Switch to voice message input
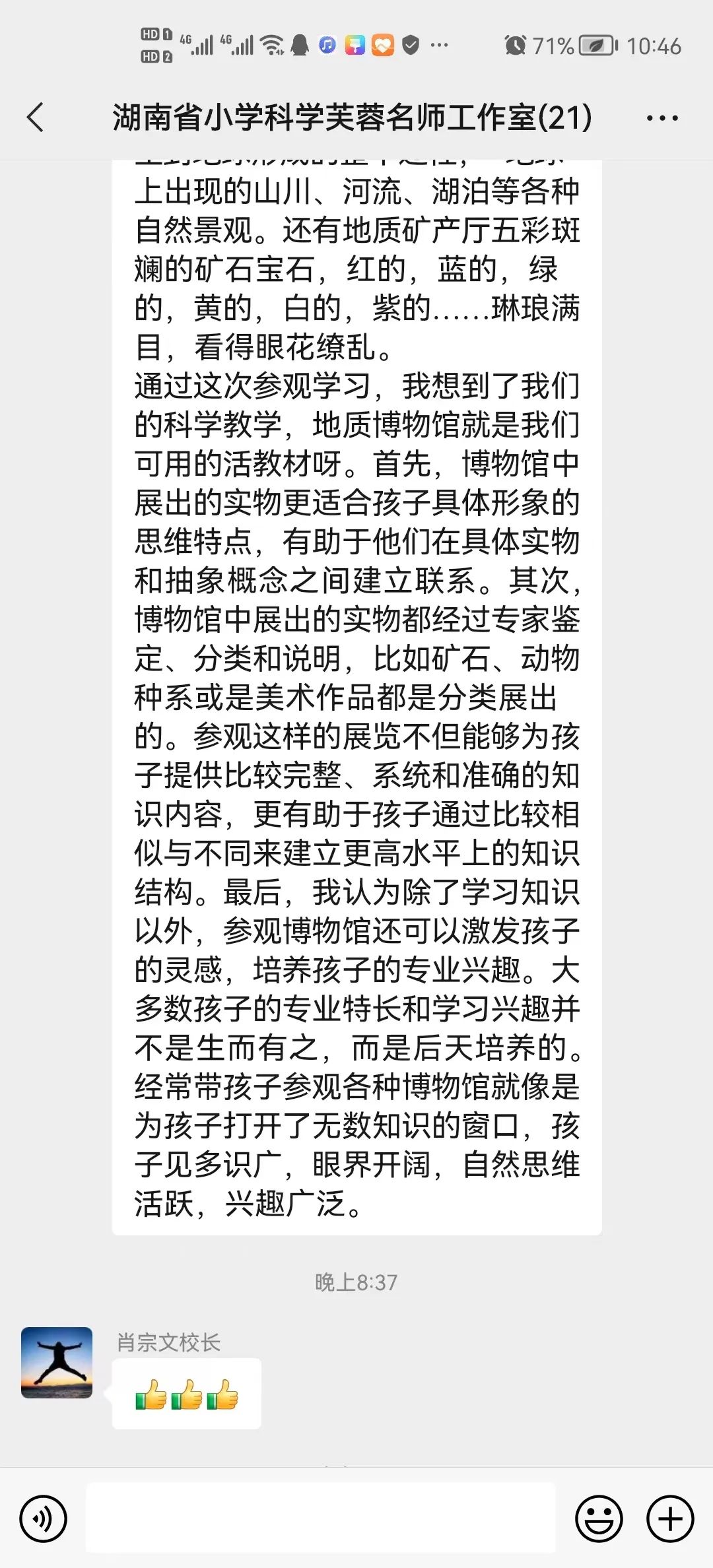 tap(44, 1519)
